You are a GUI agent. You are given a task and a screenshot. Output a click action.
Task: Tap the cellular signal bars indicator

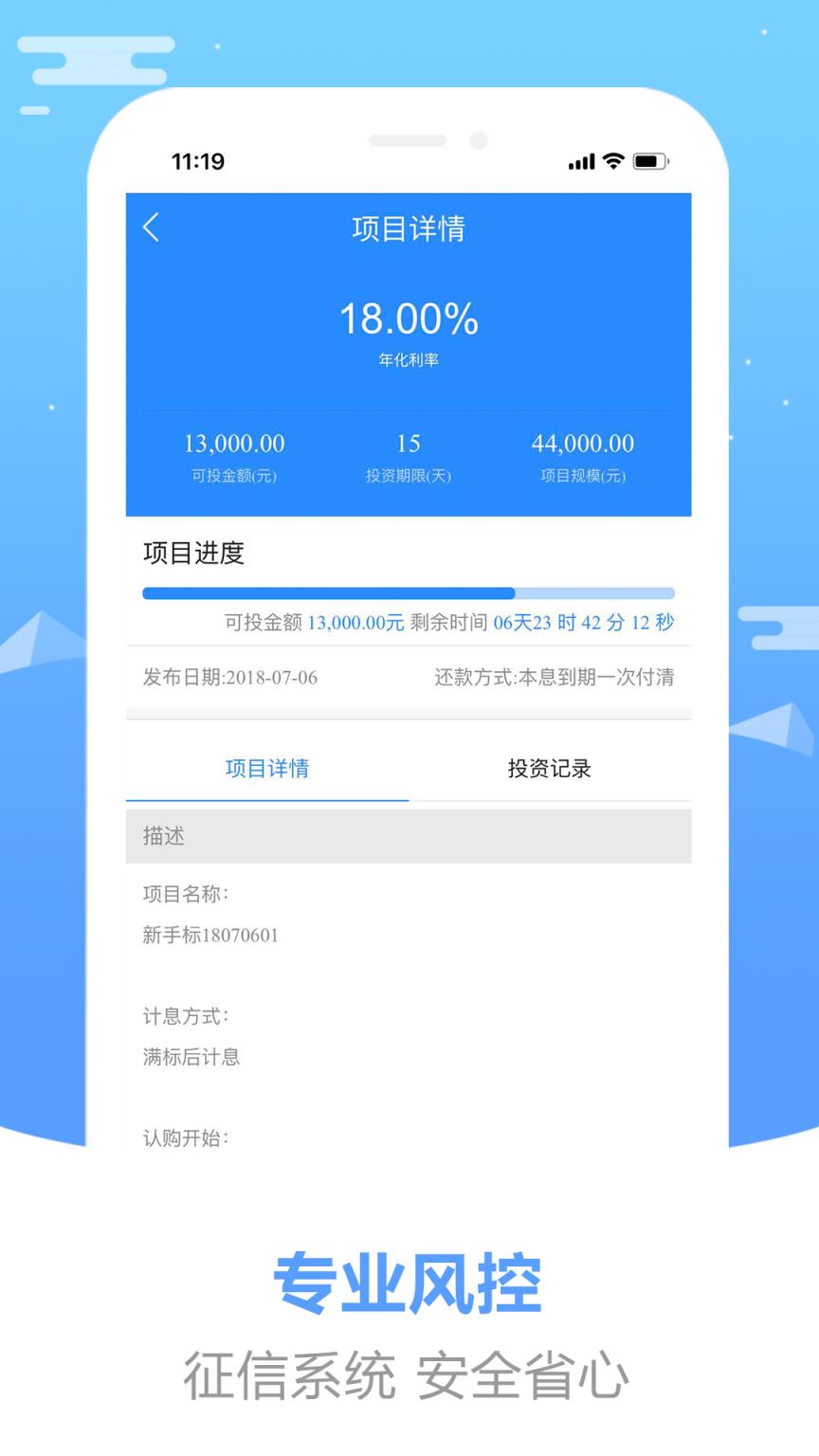point(580,161)
